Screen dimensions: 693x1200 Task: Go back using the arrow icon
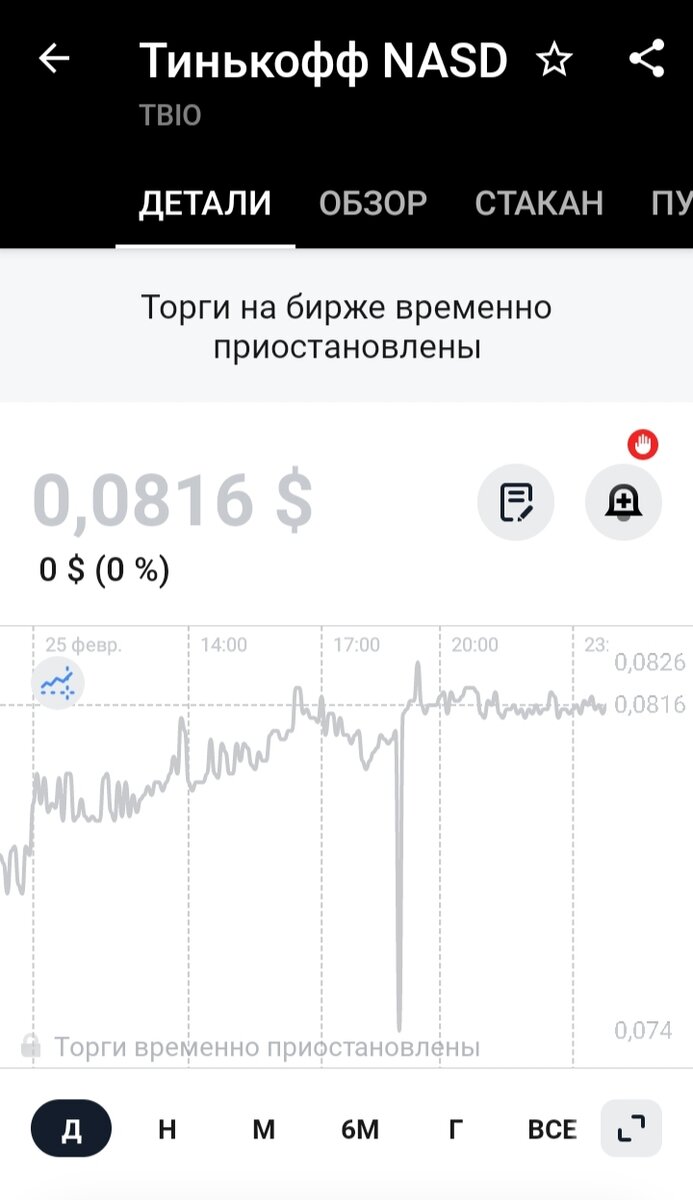pos(54,59)
